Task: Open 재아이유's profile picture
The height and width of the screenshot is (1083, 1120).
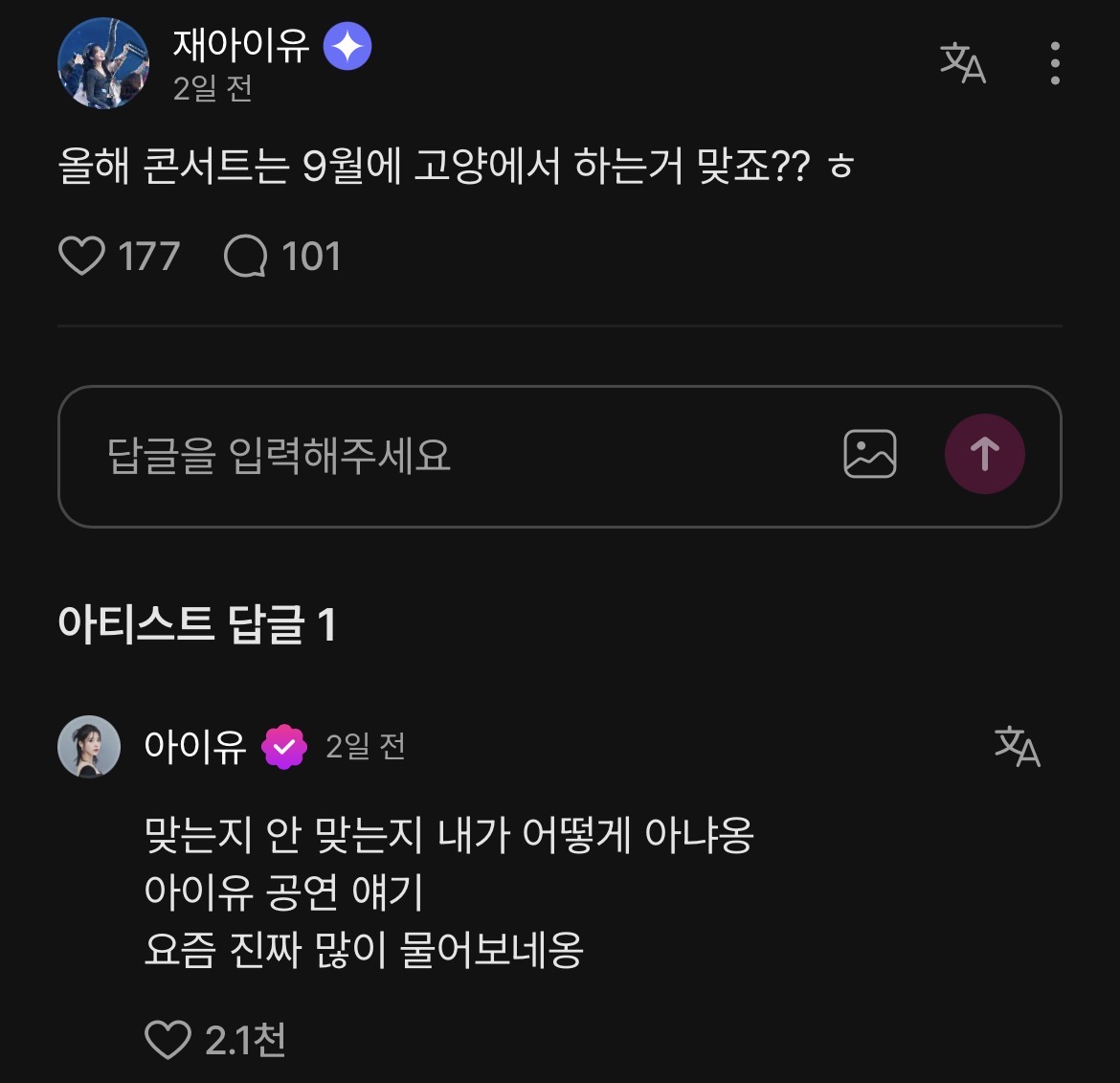Action: pos(103,63)
